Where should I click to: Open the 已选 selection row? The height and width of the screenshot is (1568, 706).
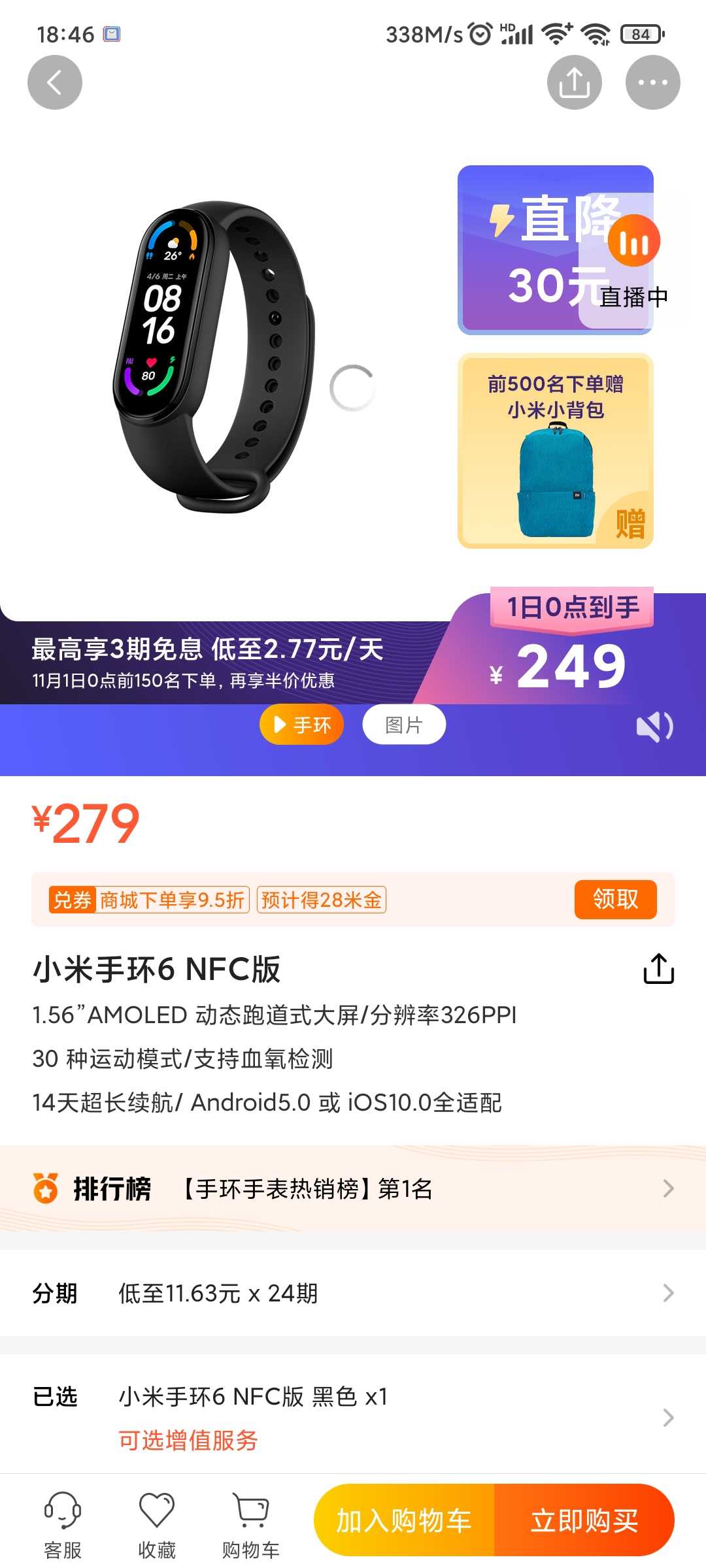(x=353, y=1416)
